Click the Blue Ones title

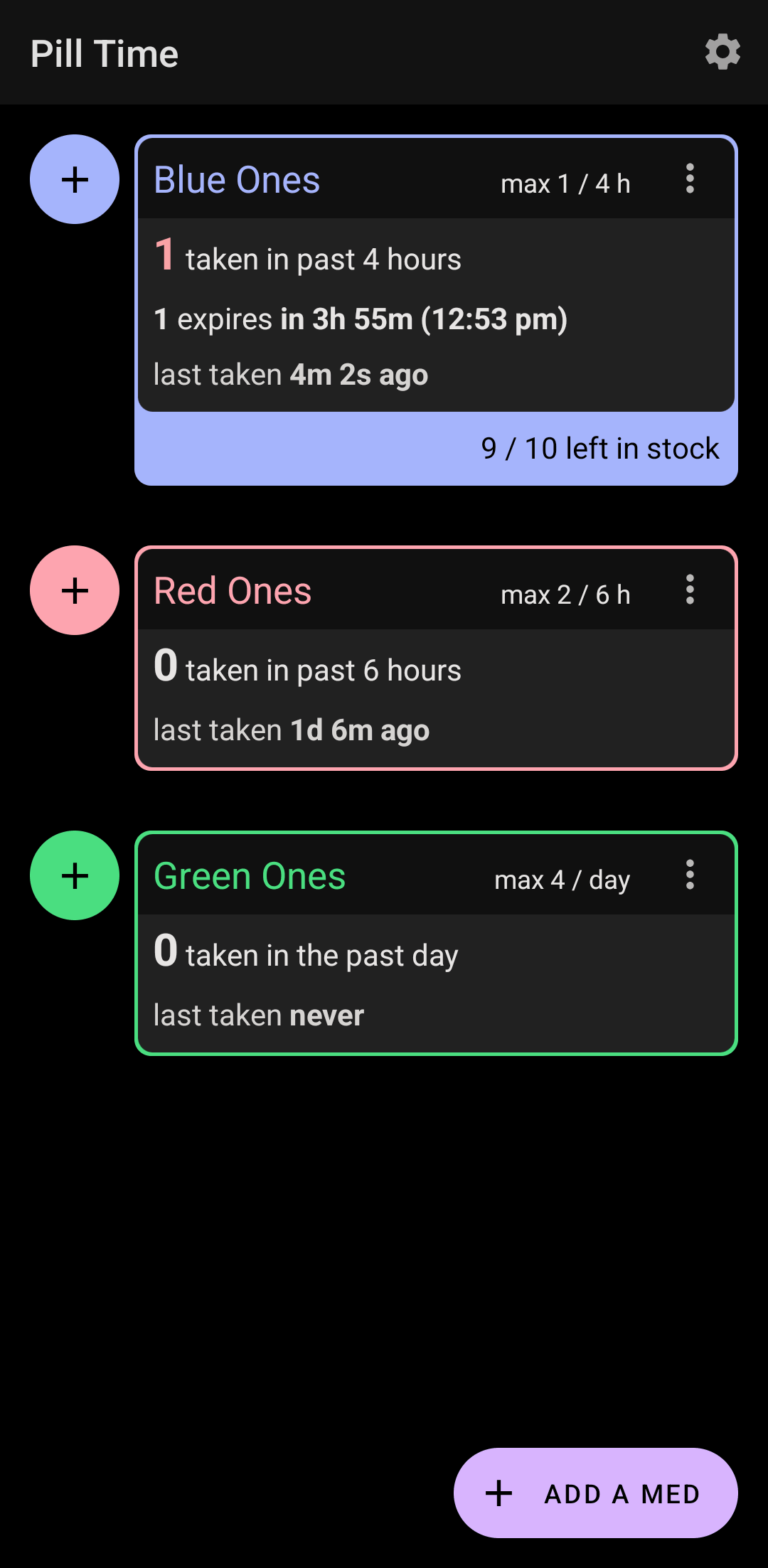tap(237, 180)
